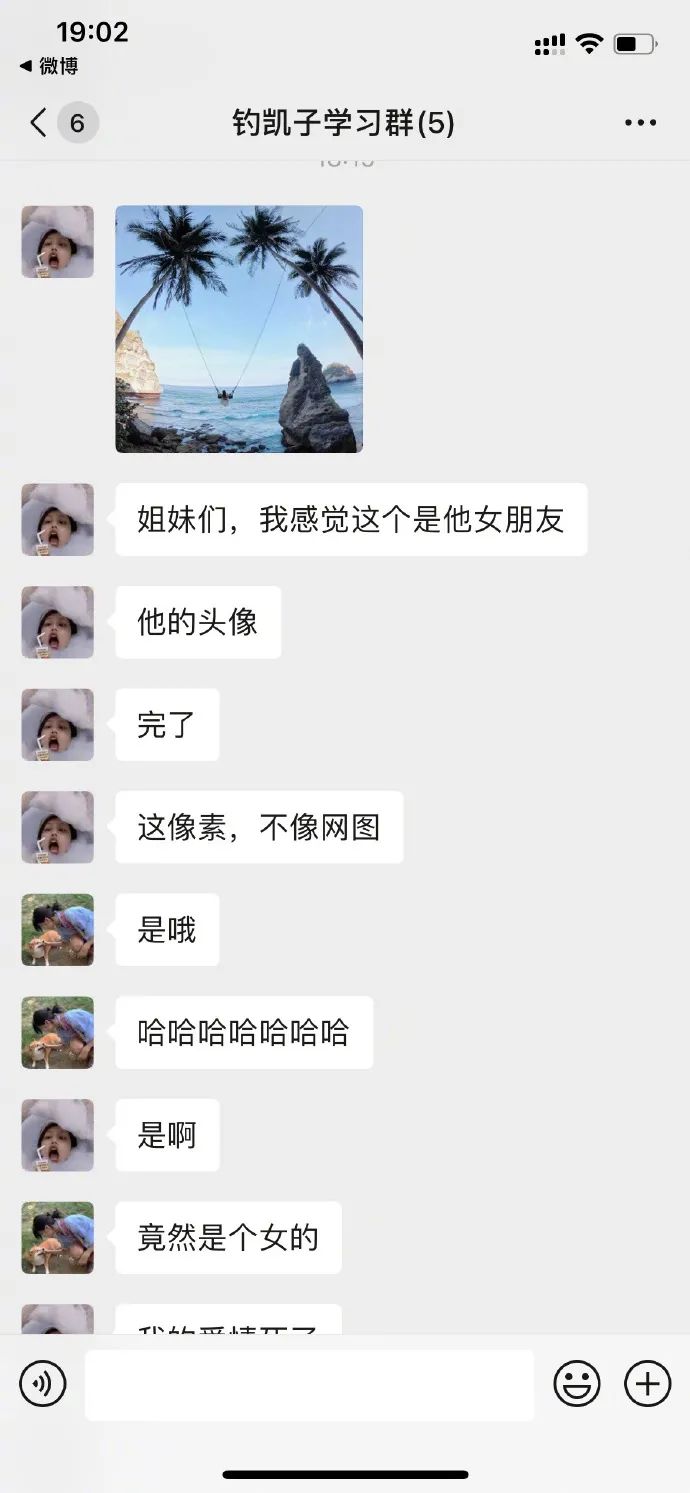Return to Weibo app via status bar
This screenshot has height=1493, width=690.
click(x=49, y=66)
